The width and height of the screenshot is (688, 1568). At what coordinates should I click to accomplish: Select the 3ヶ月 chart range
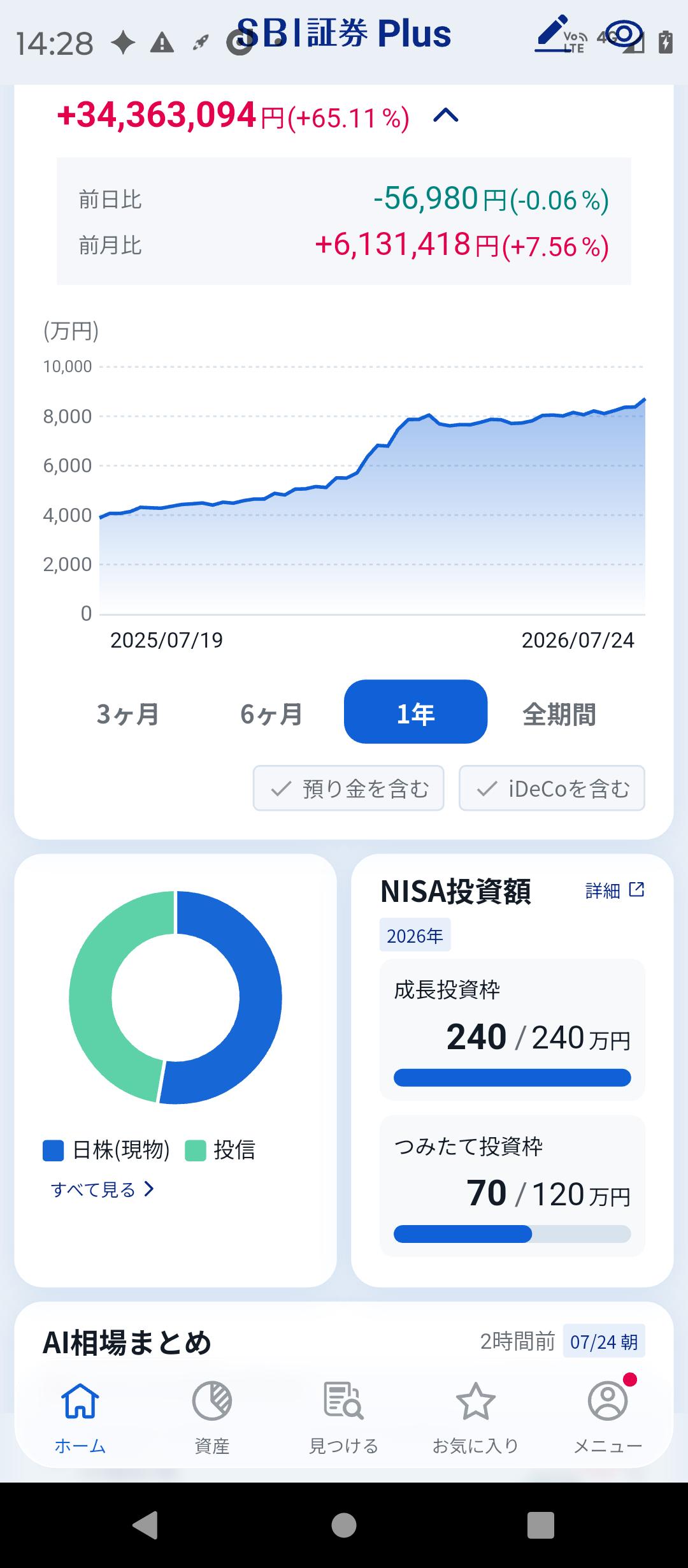pyautogui.click(x=127, y=713)
